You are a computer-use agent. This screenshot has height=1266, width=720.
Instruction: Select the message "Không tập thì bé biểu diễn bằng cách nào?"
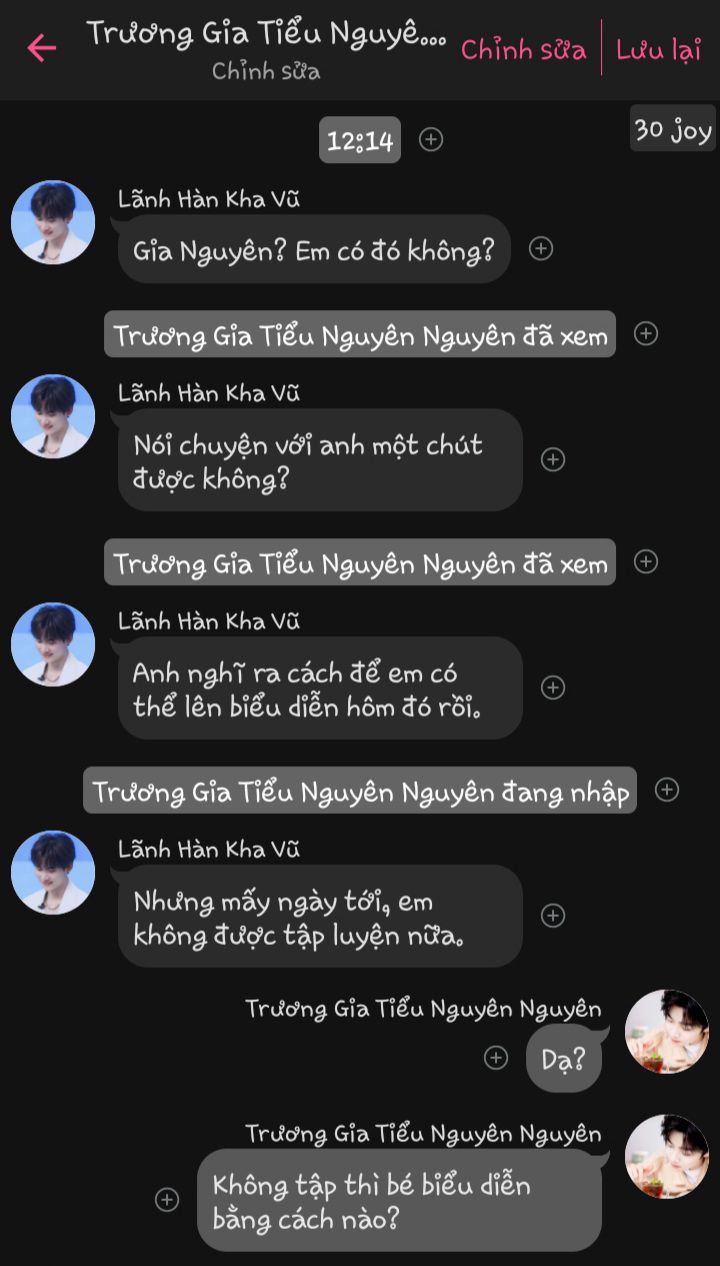click(x=398, y=1200)
